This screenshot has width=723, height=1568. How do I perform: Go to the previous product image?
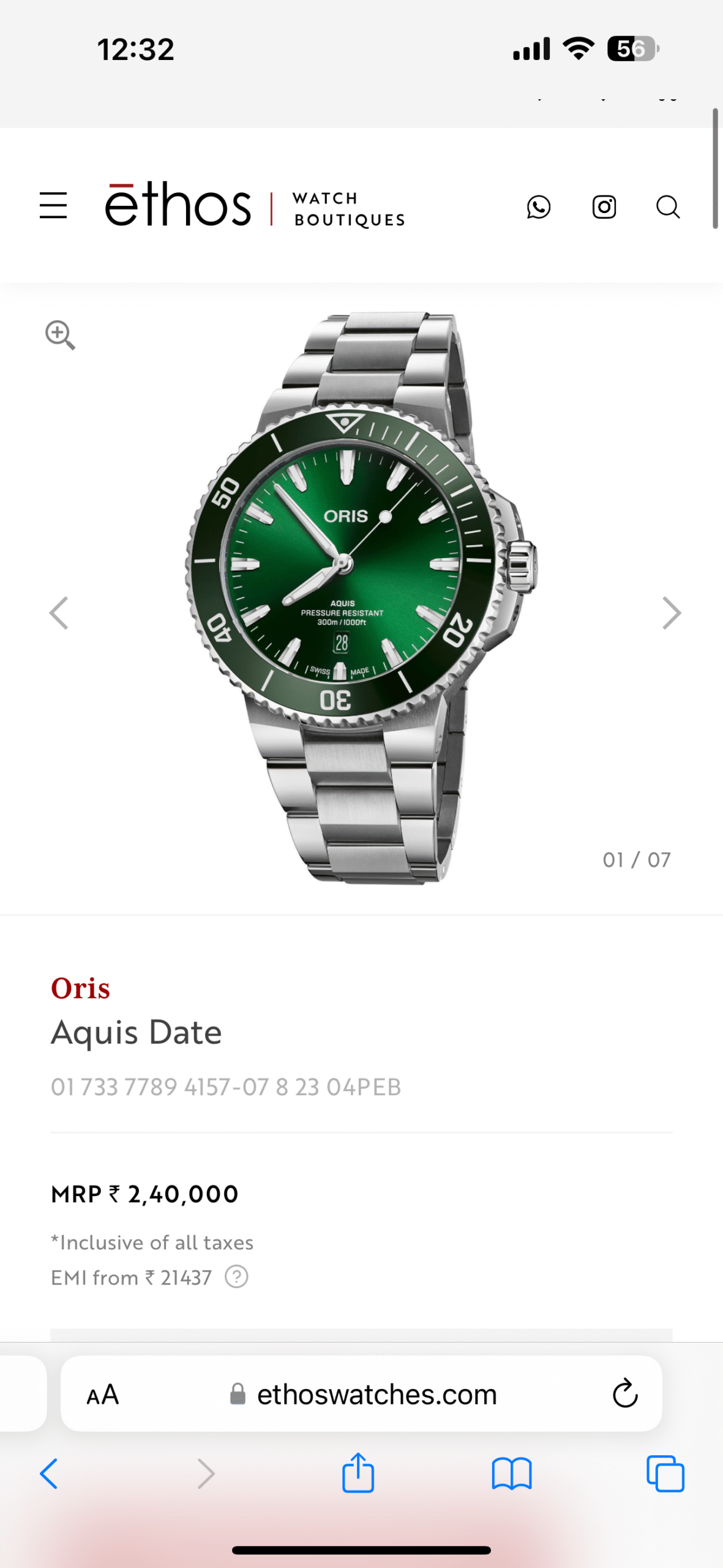pyautogui.click(x=59, y=613)
